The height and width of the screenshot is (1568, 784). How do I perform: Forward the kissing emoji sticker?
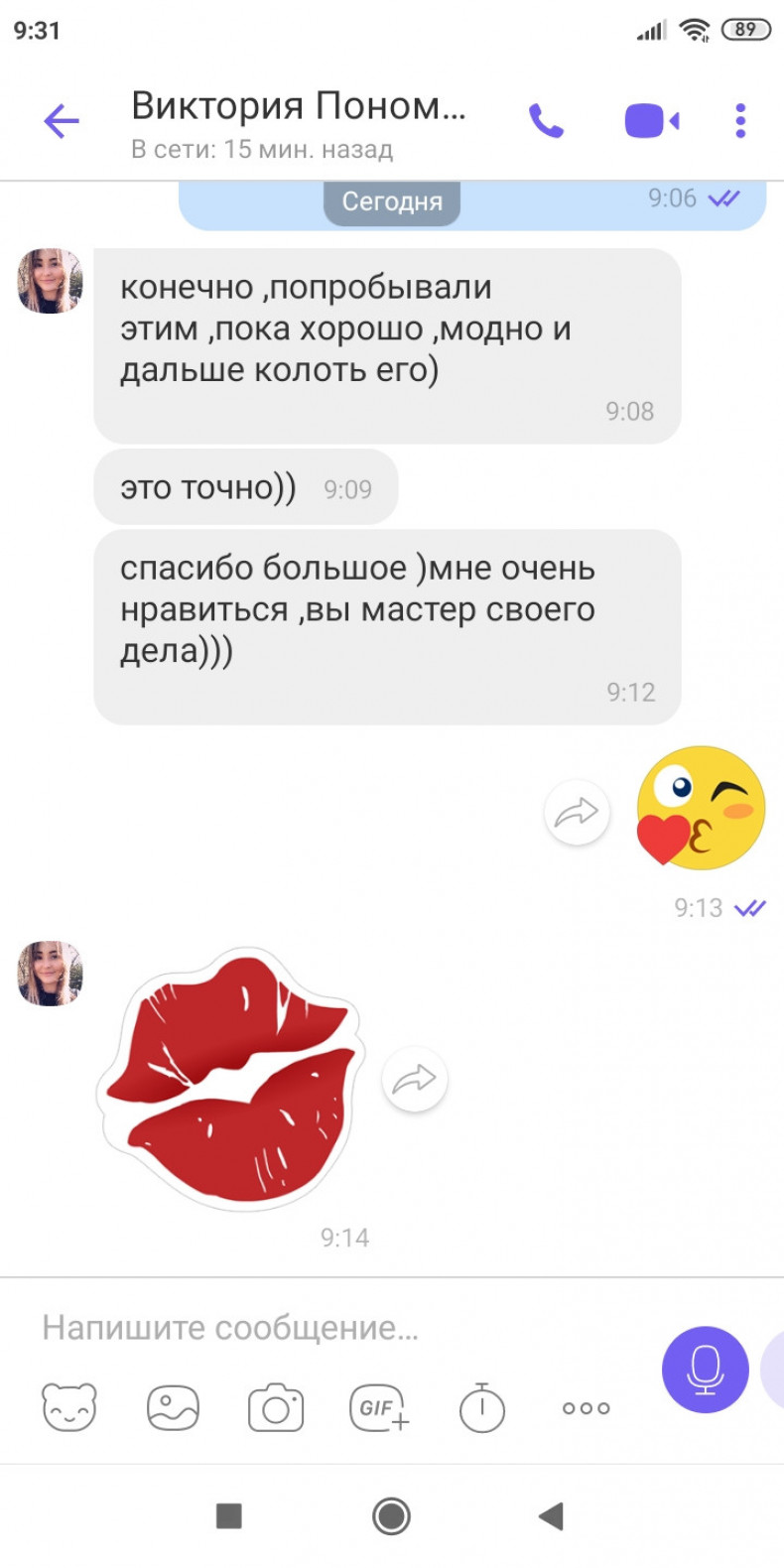577,813
